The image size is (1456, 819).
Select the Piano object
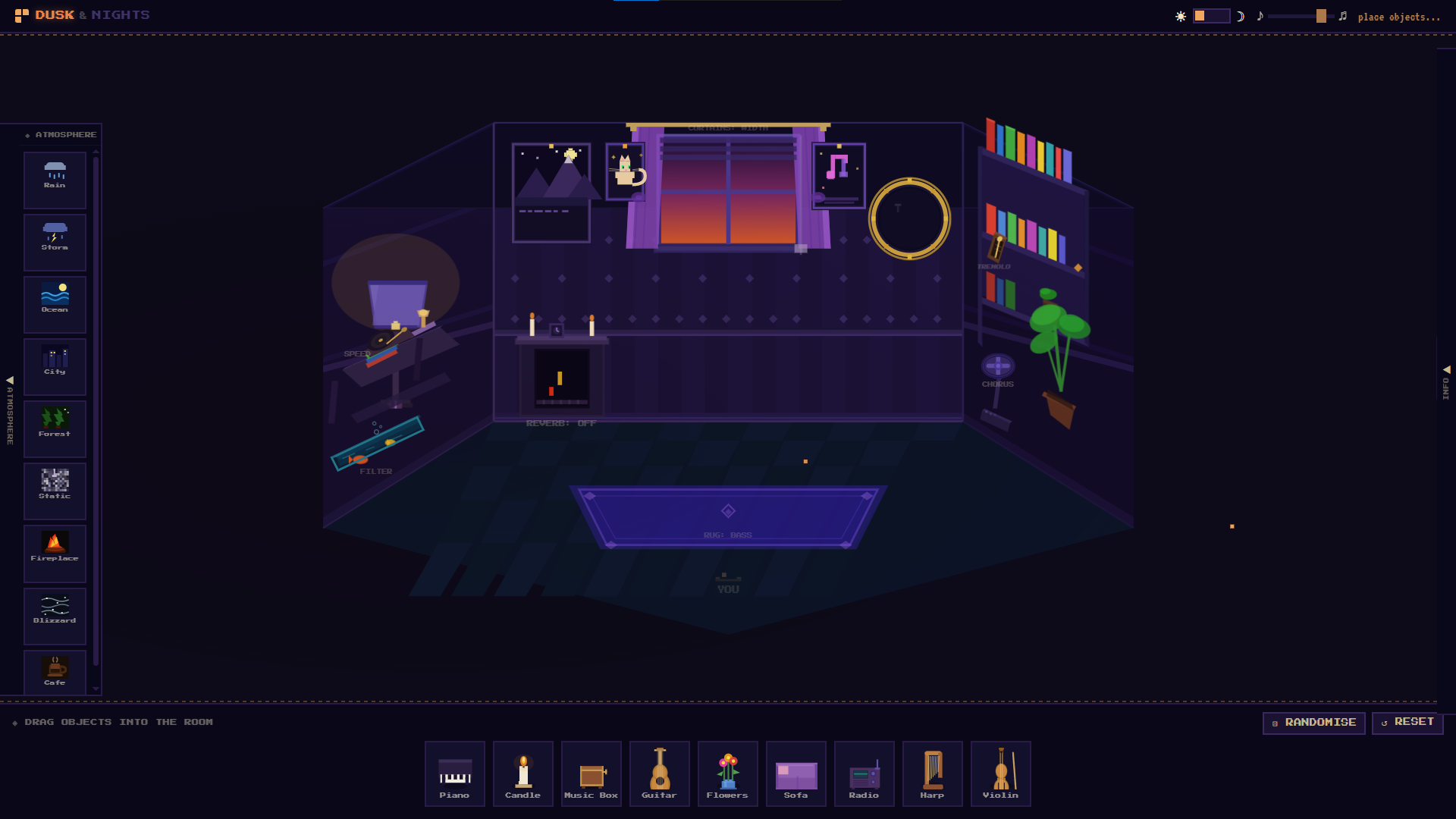[x=454, y=773]
